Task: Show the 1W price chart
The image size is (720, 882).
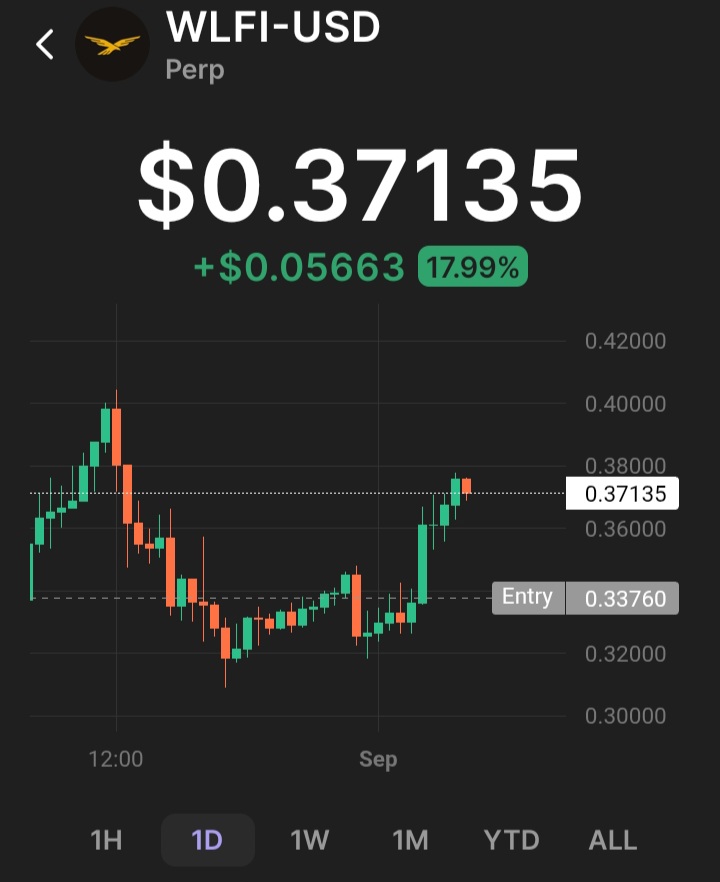Action: [x=309, y=840]
